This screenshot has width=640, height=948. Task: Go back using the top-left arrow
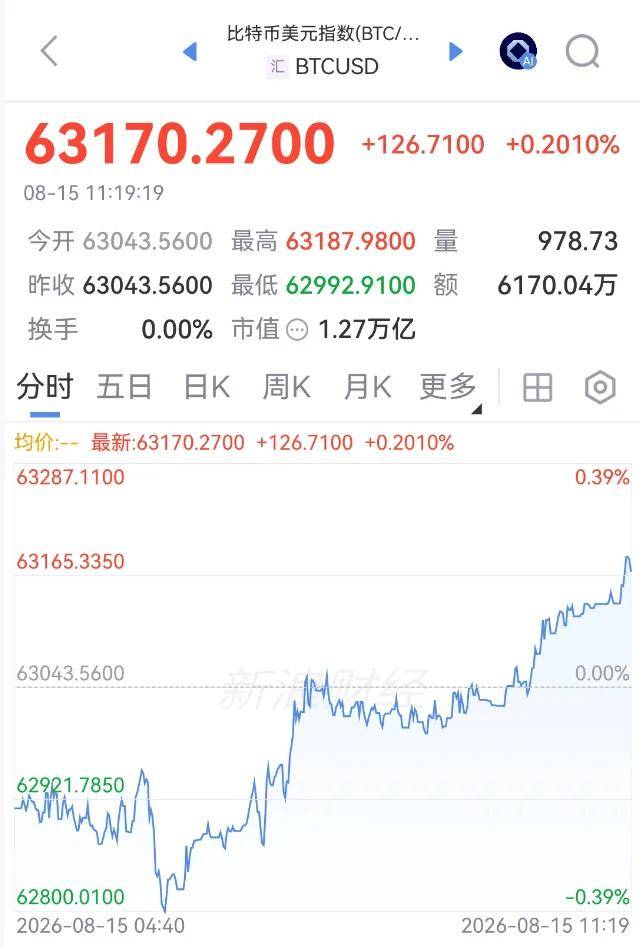tap(50, 50)
